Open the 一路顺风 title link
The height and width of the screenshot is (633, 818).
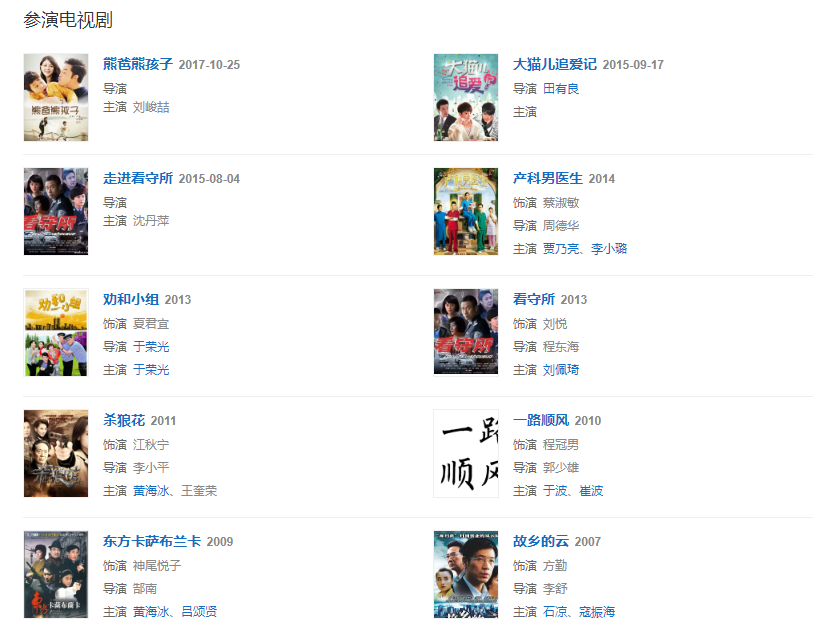tap(541, 420)
